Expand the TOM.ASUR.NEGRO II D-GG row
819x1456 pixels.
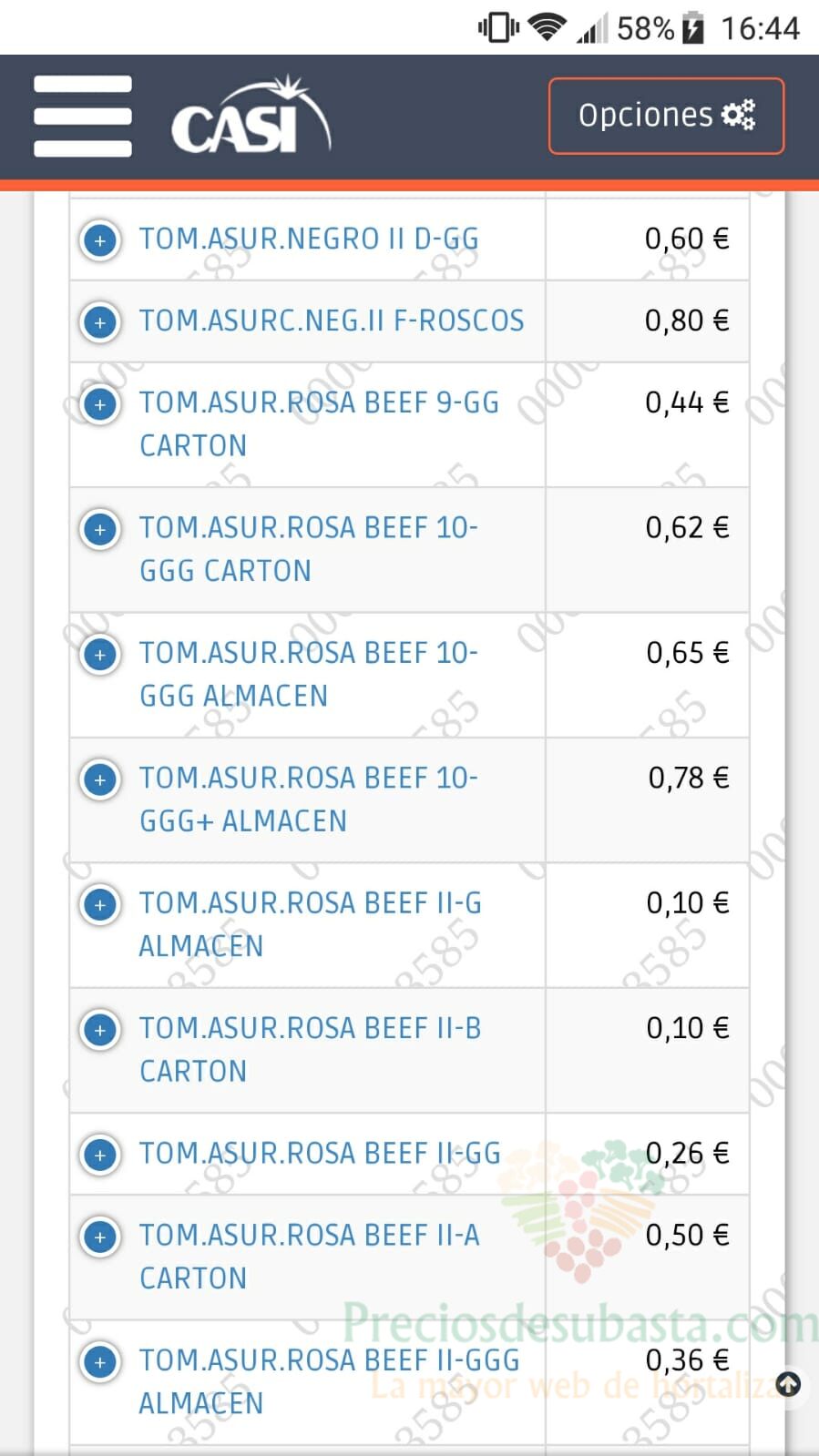(100, 240)
